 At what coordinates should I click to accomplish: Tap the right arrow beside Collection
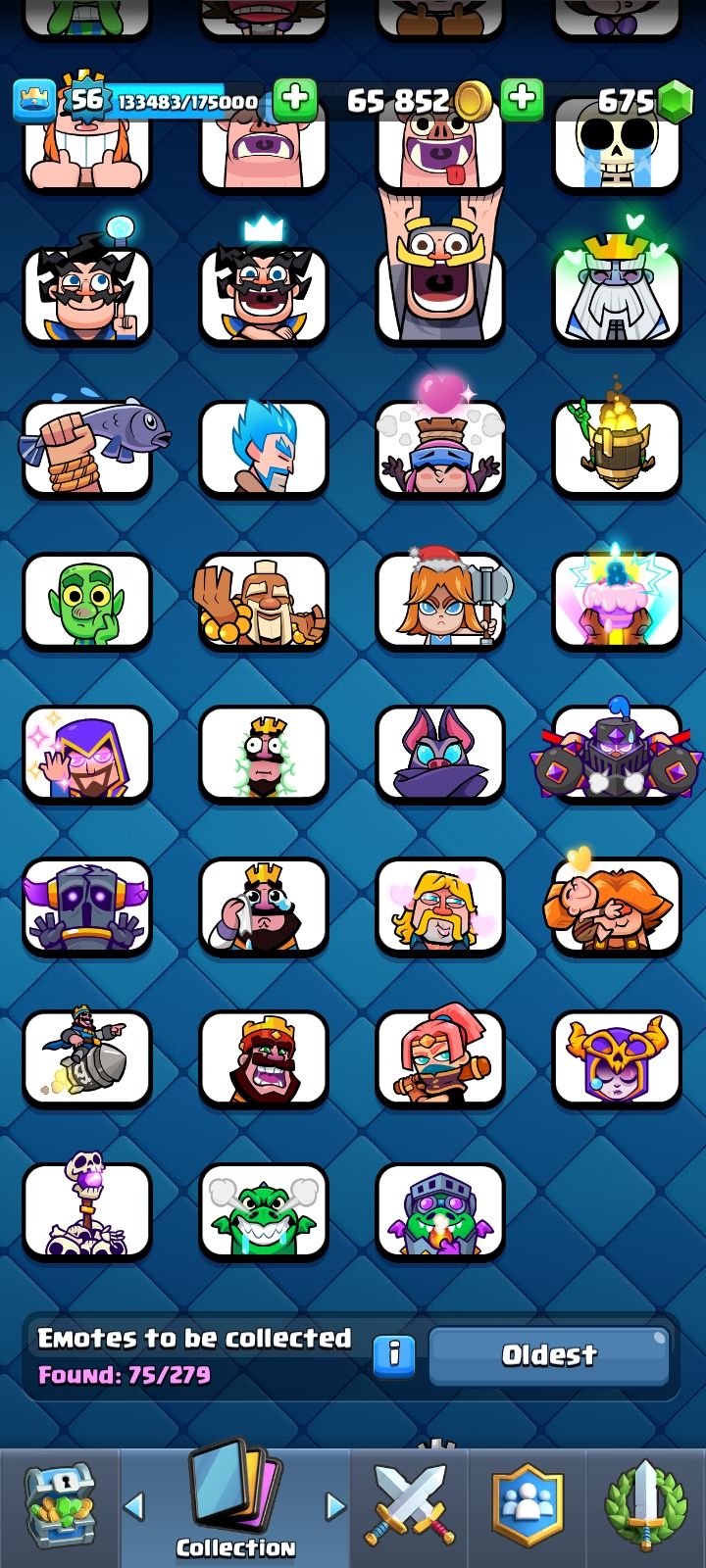tap(335, 1505)
